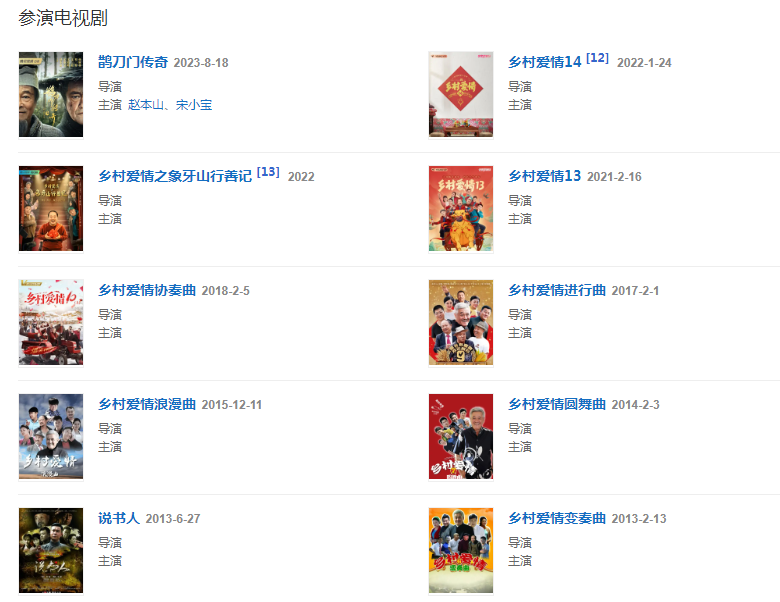Open actor link 赵本山
Viewport: 780px width, 602px height.
[147, 105]
